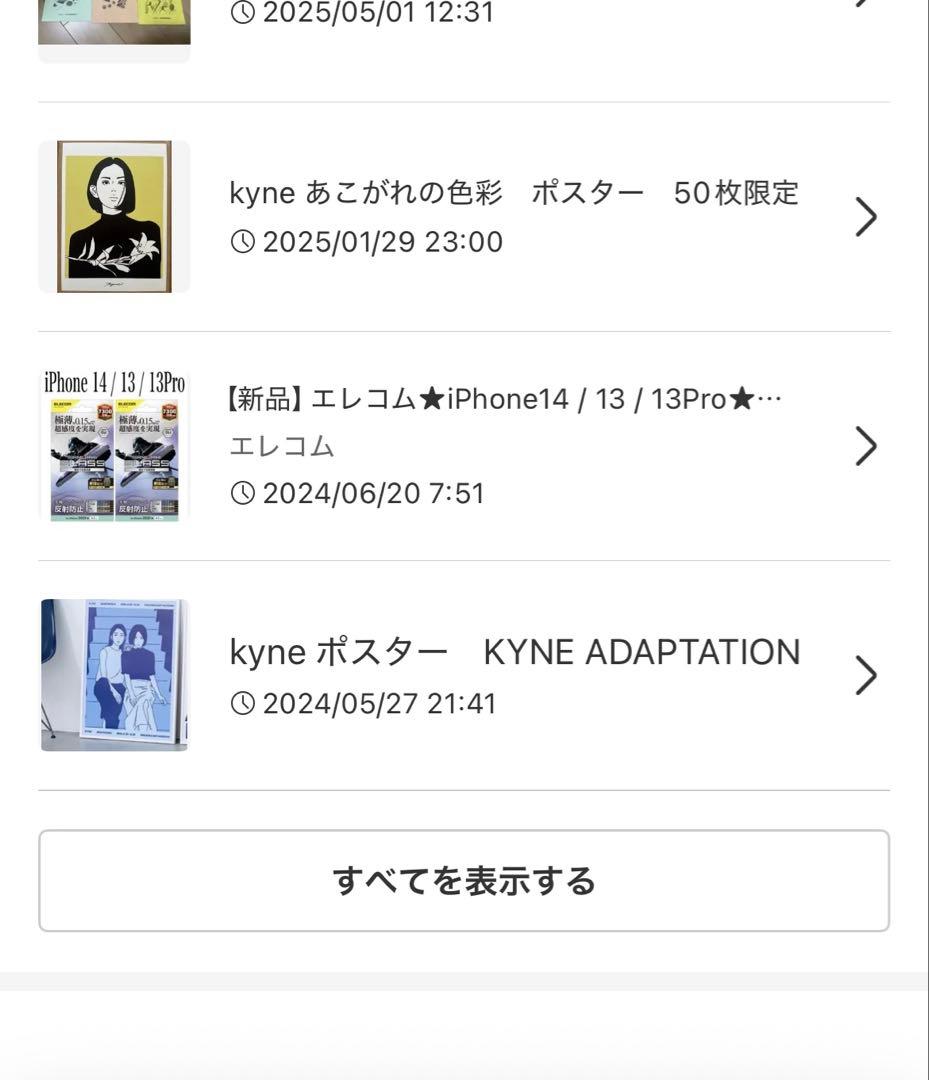The width and height of the screenshot is (929, 1080).
Task: Tap the kyne あこがれの色彩 poster thumbnail image
Action: tap(113, 216)
